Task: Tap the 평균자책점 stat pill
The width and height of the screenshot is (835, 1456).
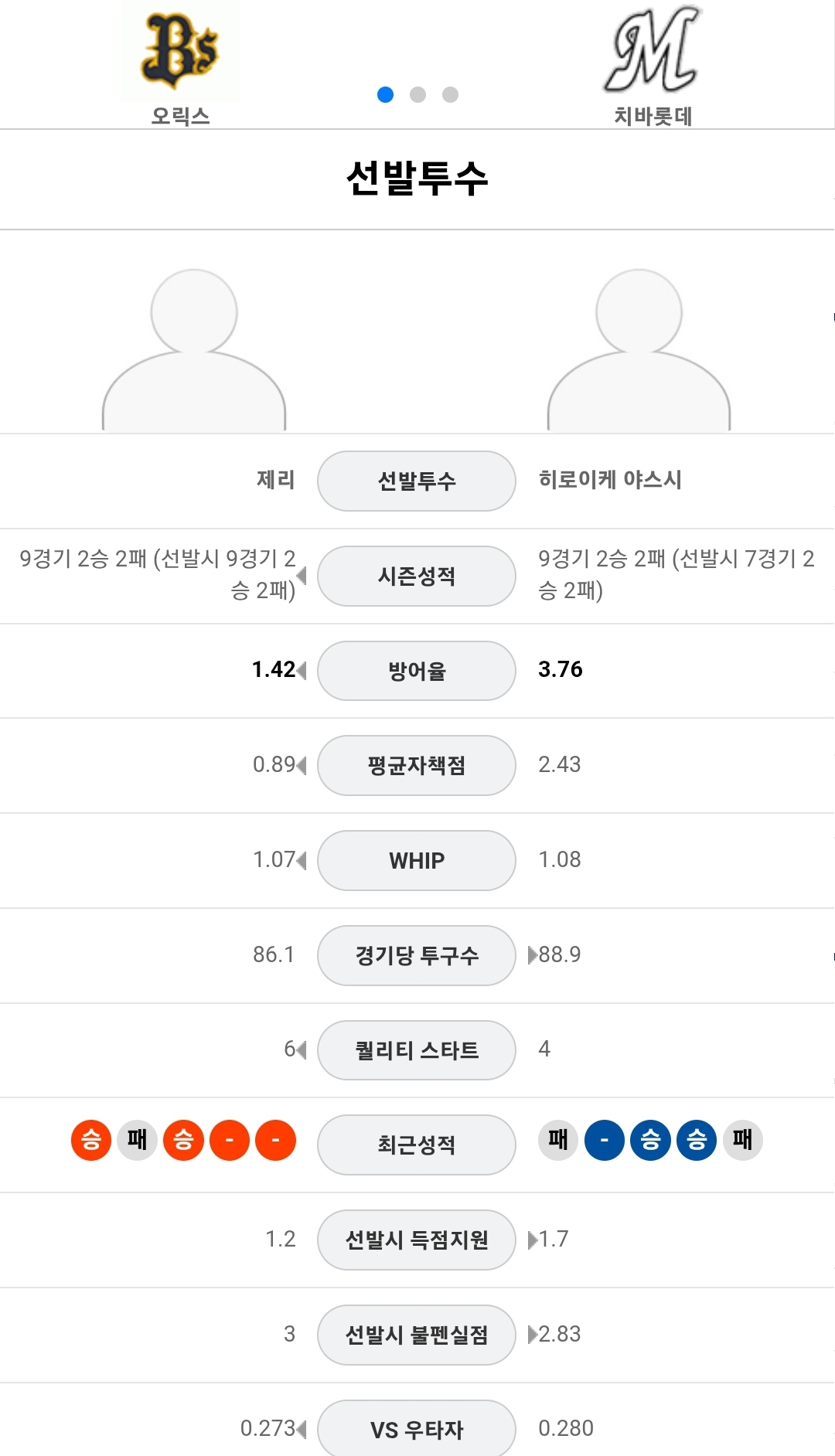Action: (x=417, y=765)
